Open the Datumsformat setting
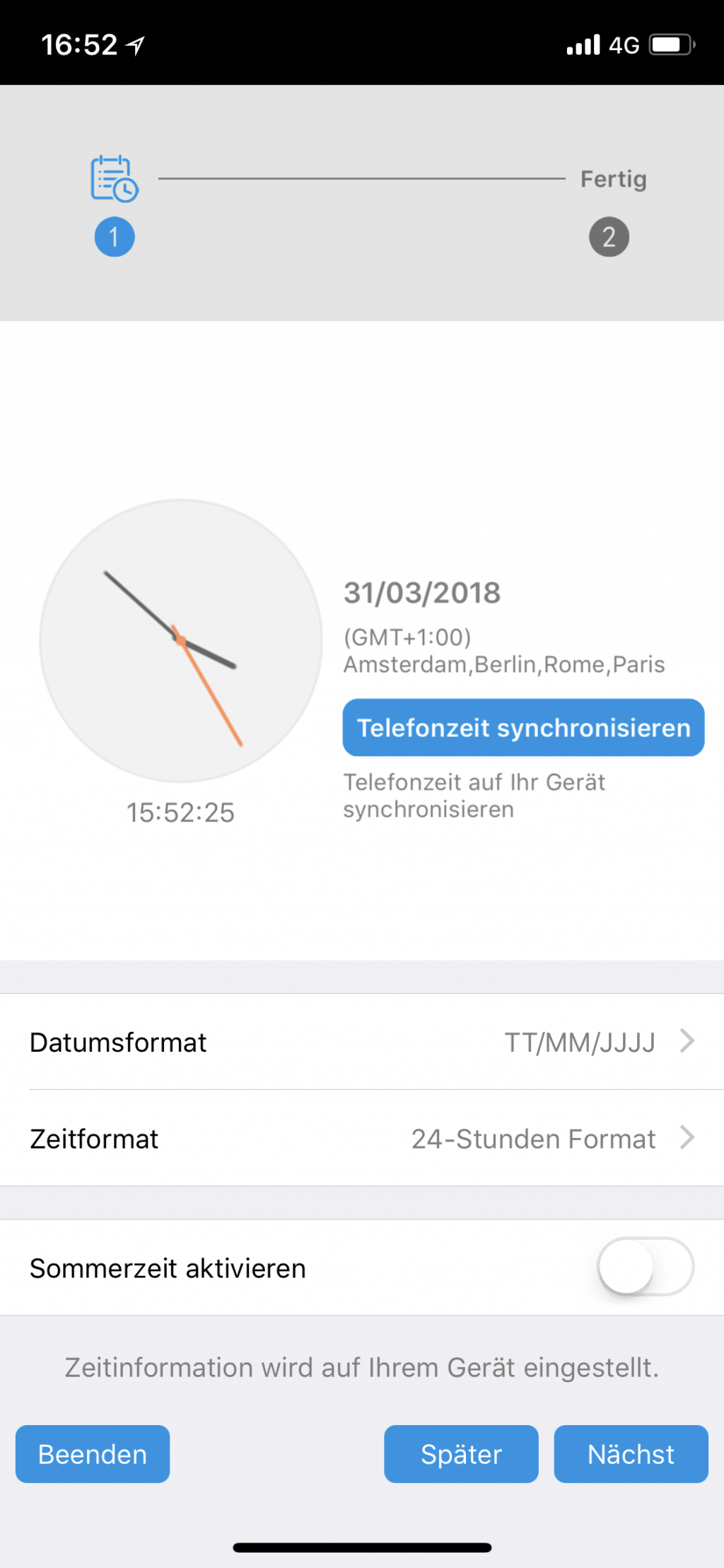Screen dimensions: 724x1568 362,1042
